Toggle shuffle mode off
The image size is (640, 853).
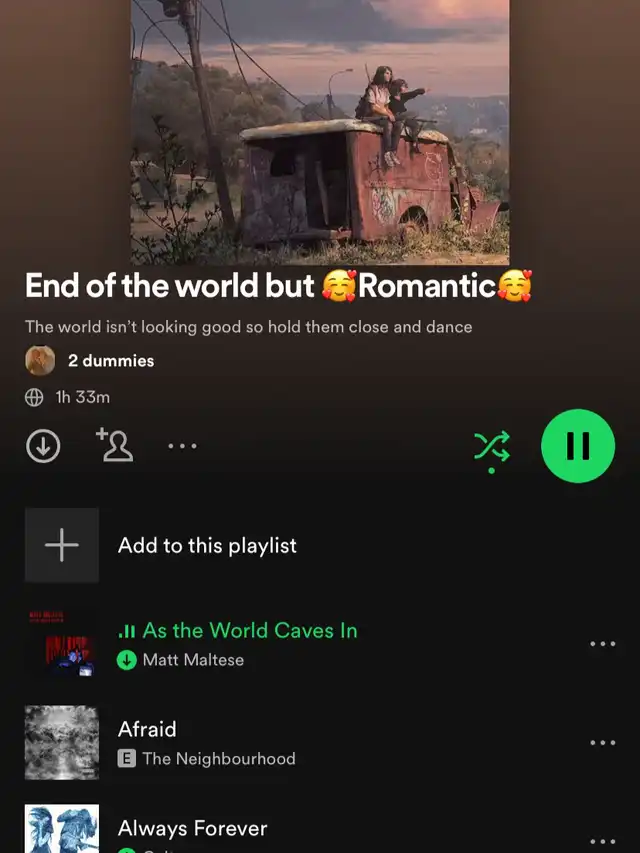491,446
